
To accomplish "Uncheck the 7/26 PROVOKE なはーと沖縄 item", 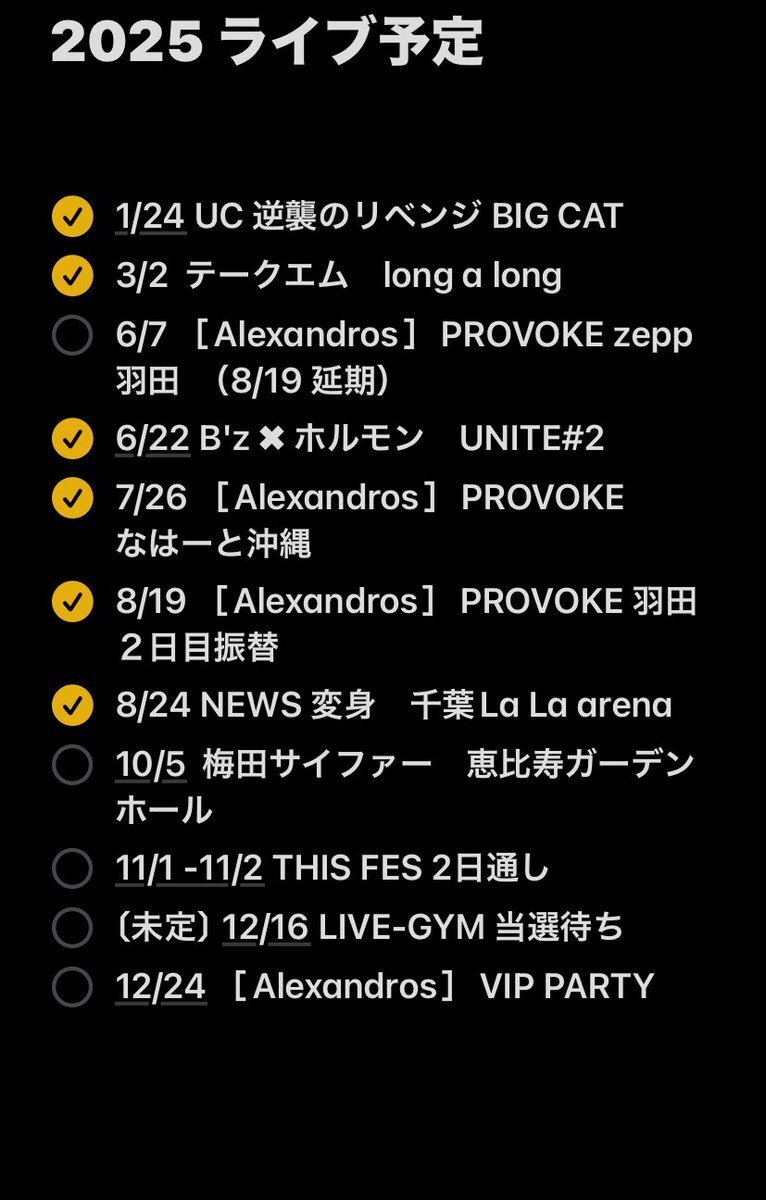I will 72,497.
